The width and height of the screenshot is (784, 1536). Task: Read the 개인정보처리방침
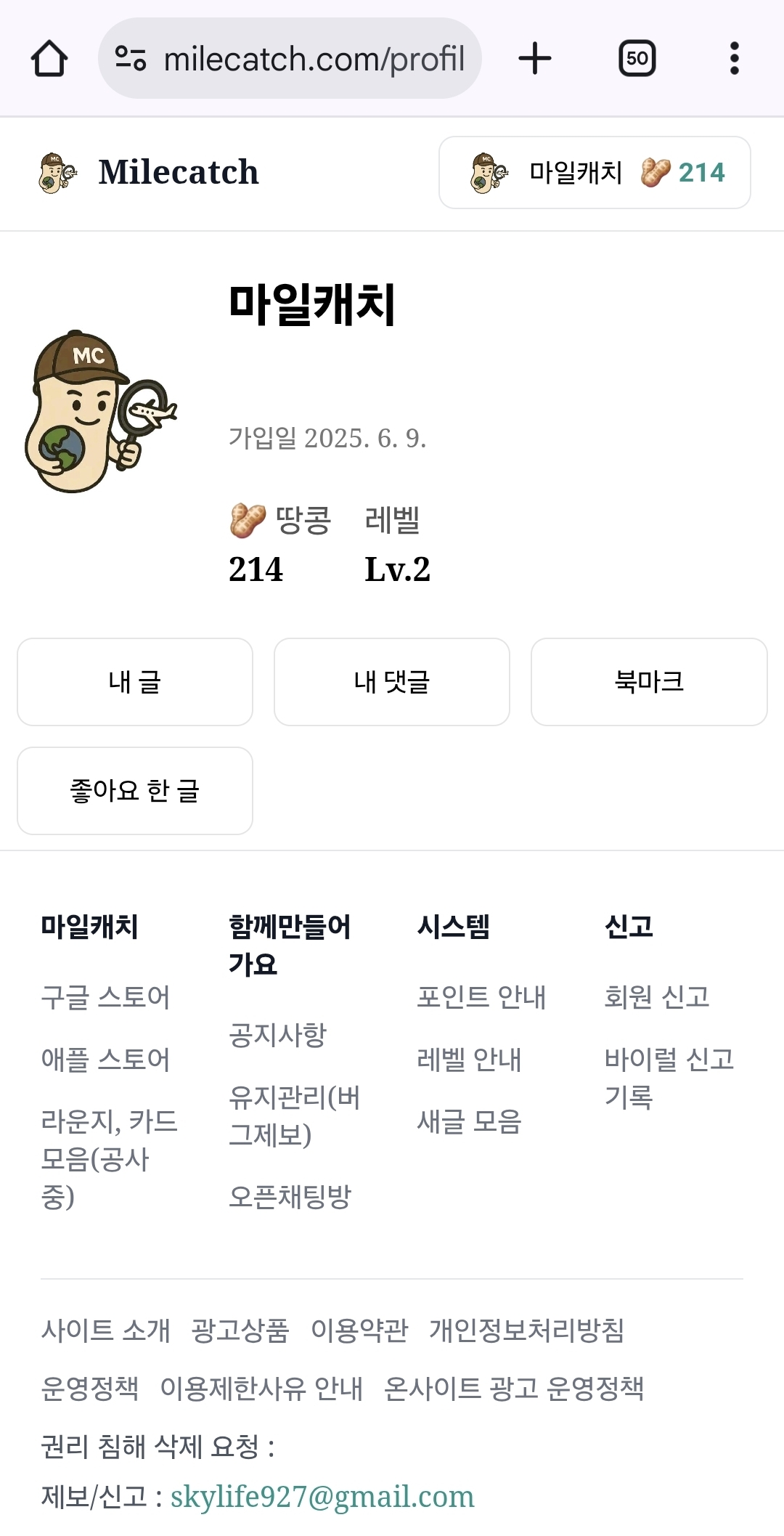[526, 1330]
